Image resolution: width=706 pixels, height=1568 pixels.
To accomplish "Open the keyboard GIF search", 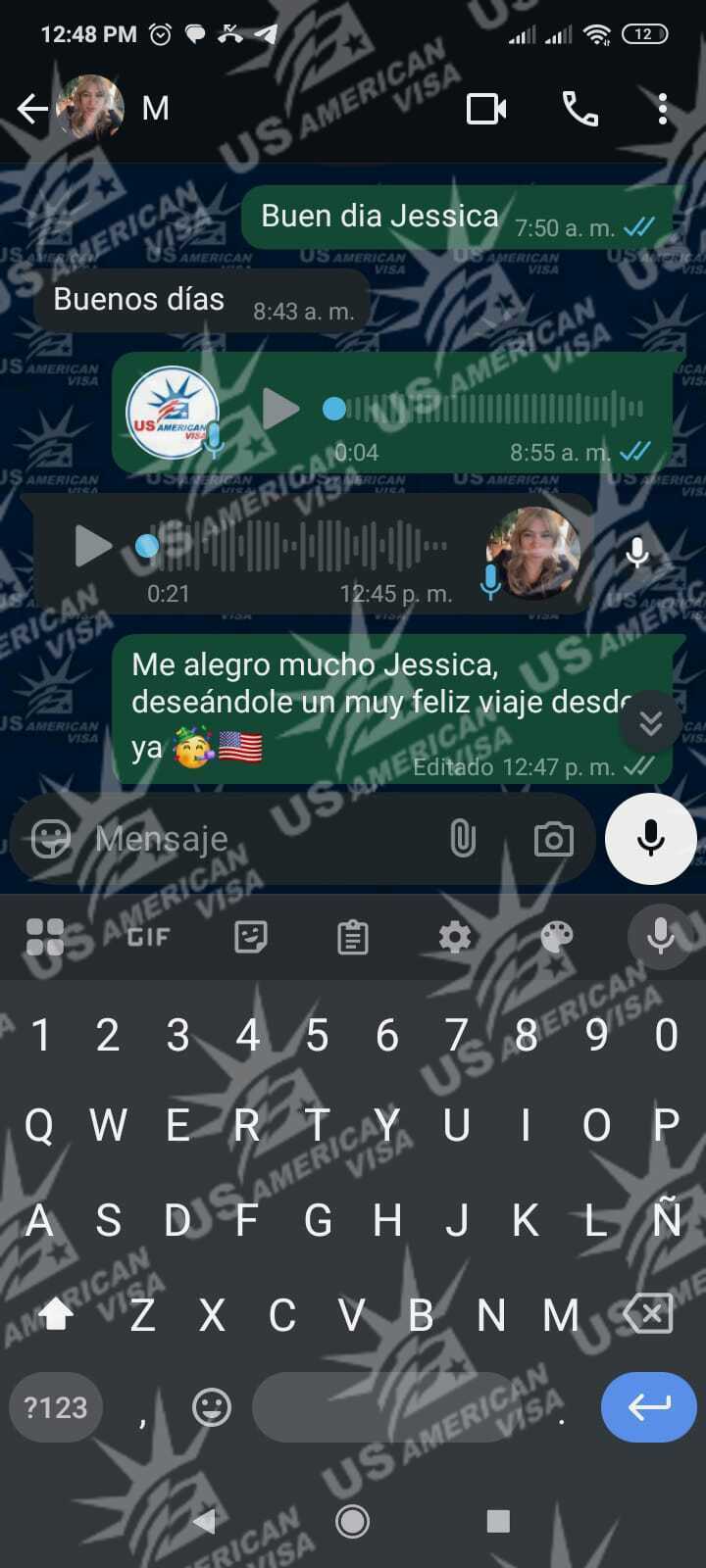I will (148, 937).
